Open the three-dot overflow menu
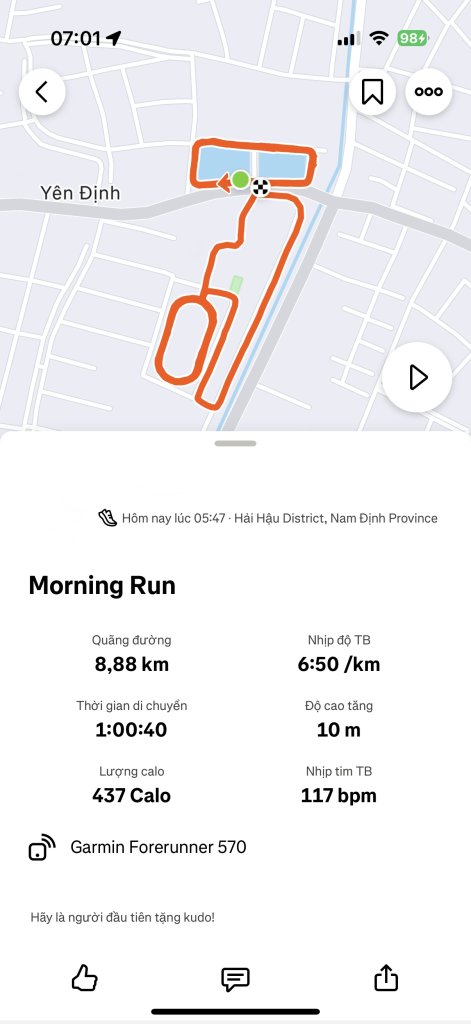The height and width of the screenshot is (1024, 471). coord(429,92)
